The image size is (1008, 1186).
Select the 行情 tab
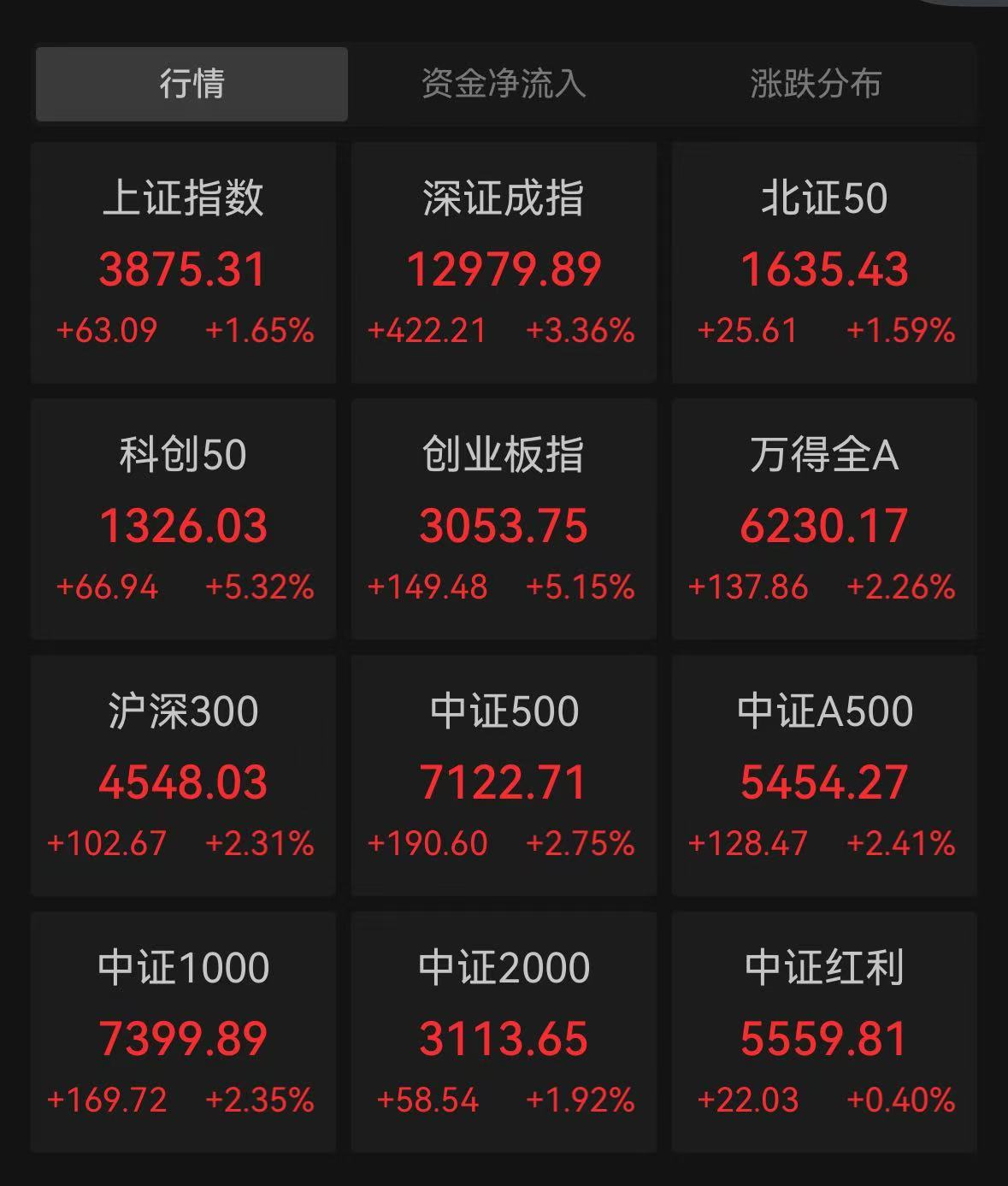pyautogui.click(x=192, y=84)
